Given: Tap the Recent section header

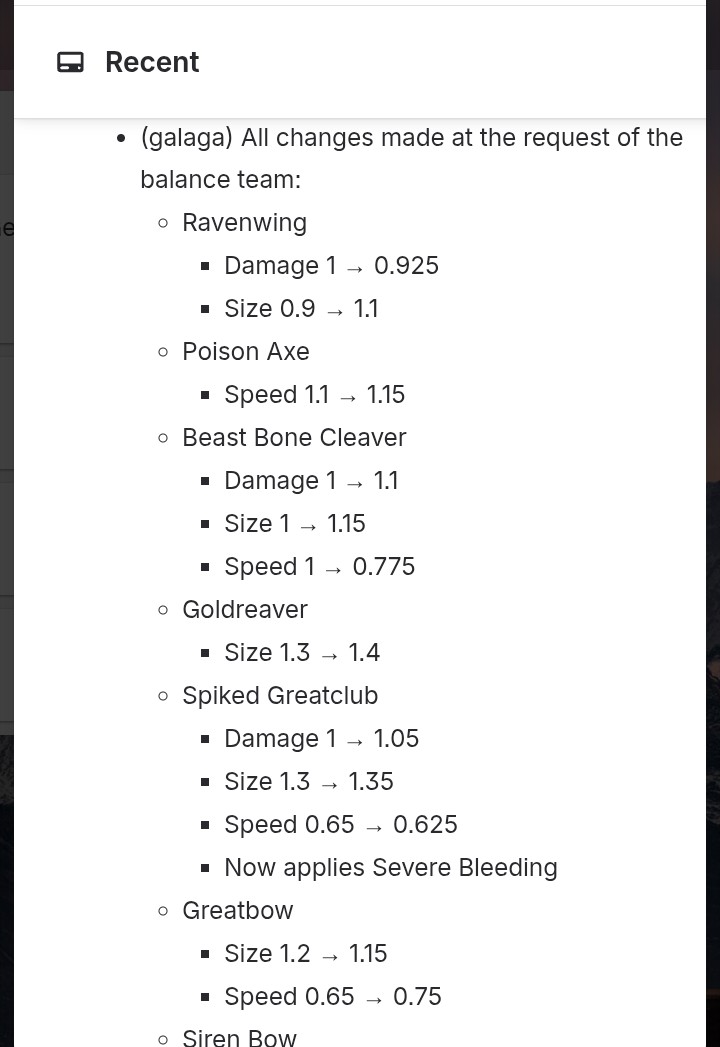Looking at the screenshot, I should [151, 62].
